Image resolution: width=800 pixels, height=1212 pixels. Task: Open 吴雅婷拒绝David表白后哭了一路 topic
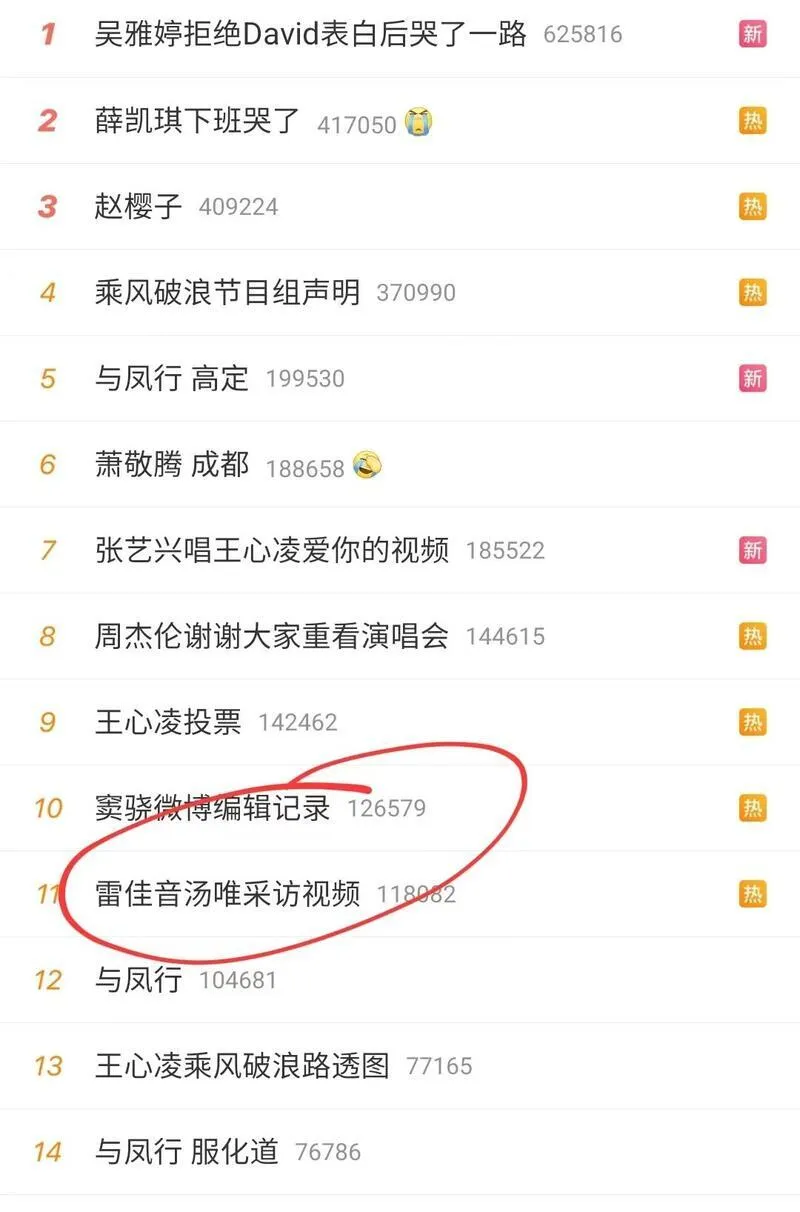click(x=310, y=35)
